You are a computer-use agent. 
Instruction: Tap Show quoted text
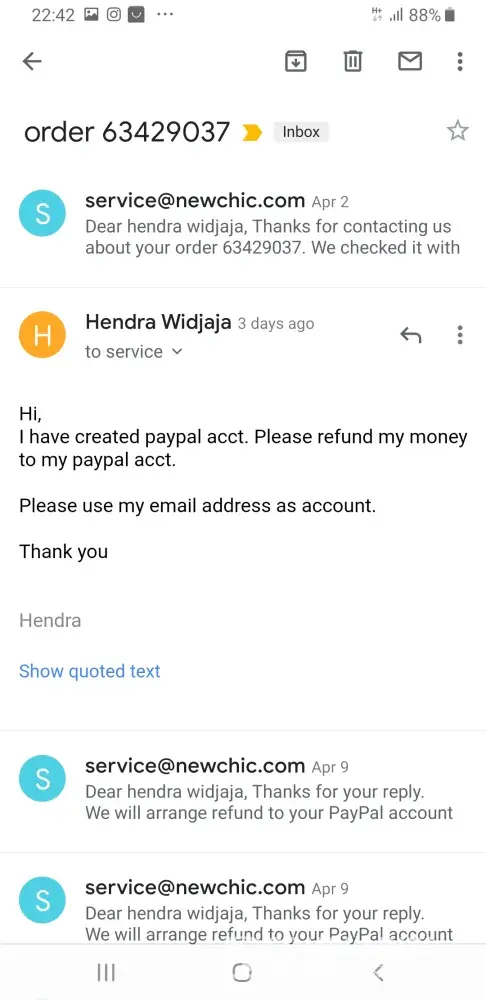(90, 671)
